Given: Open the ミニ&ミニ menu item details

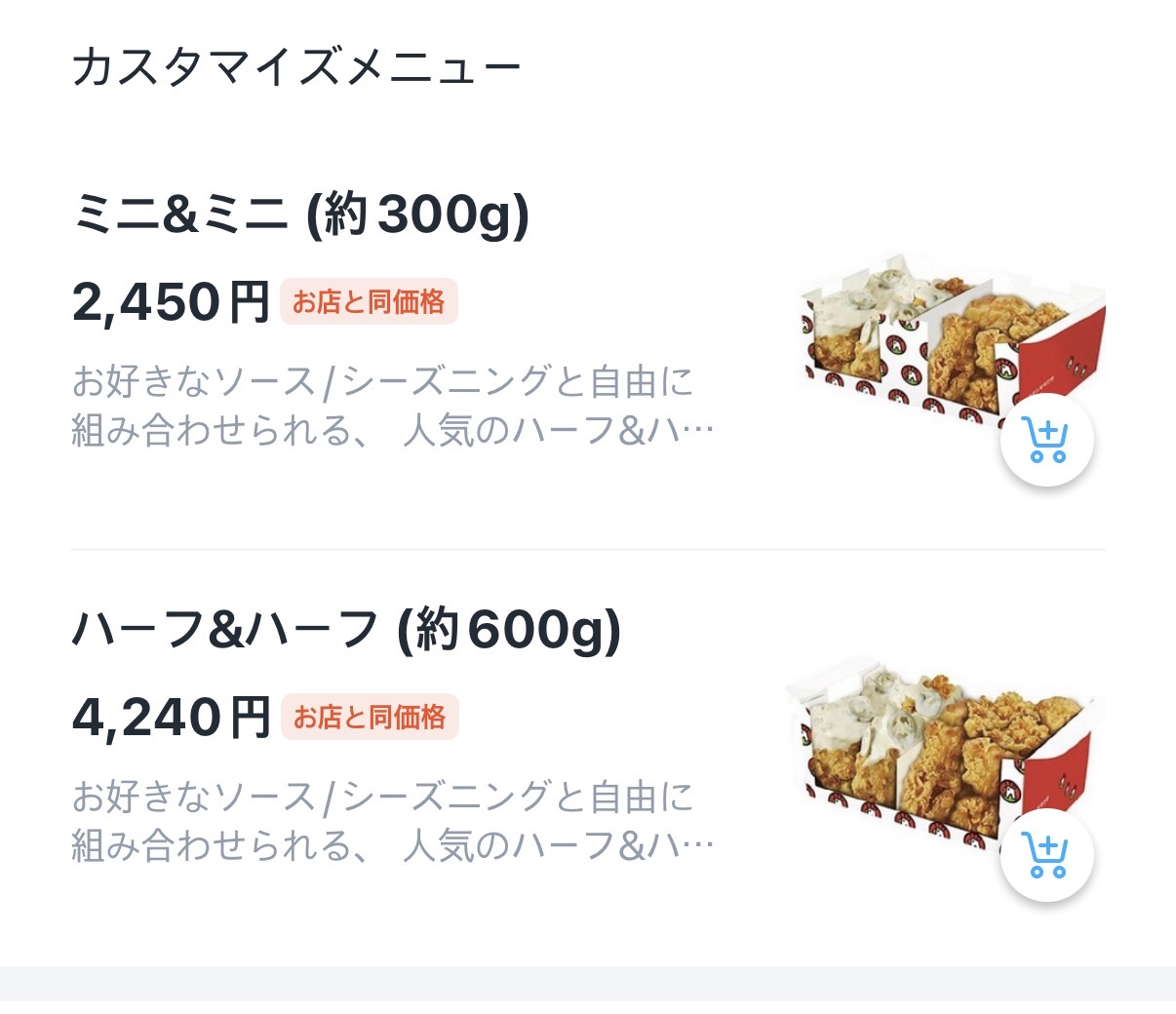Looking at the screenshot, I should click(302, 214).
